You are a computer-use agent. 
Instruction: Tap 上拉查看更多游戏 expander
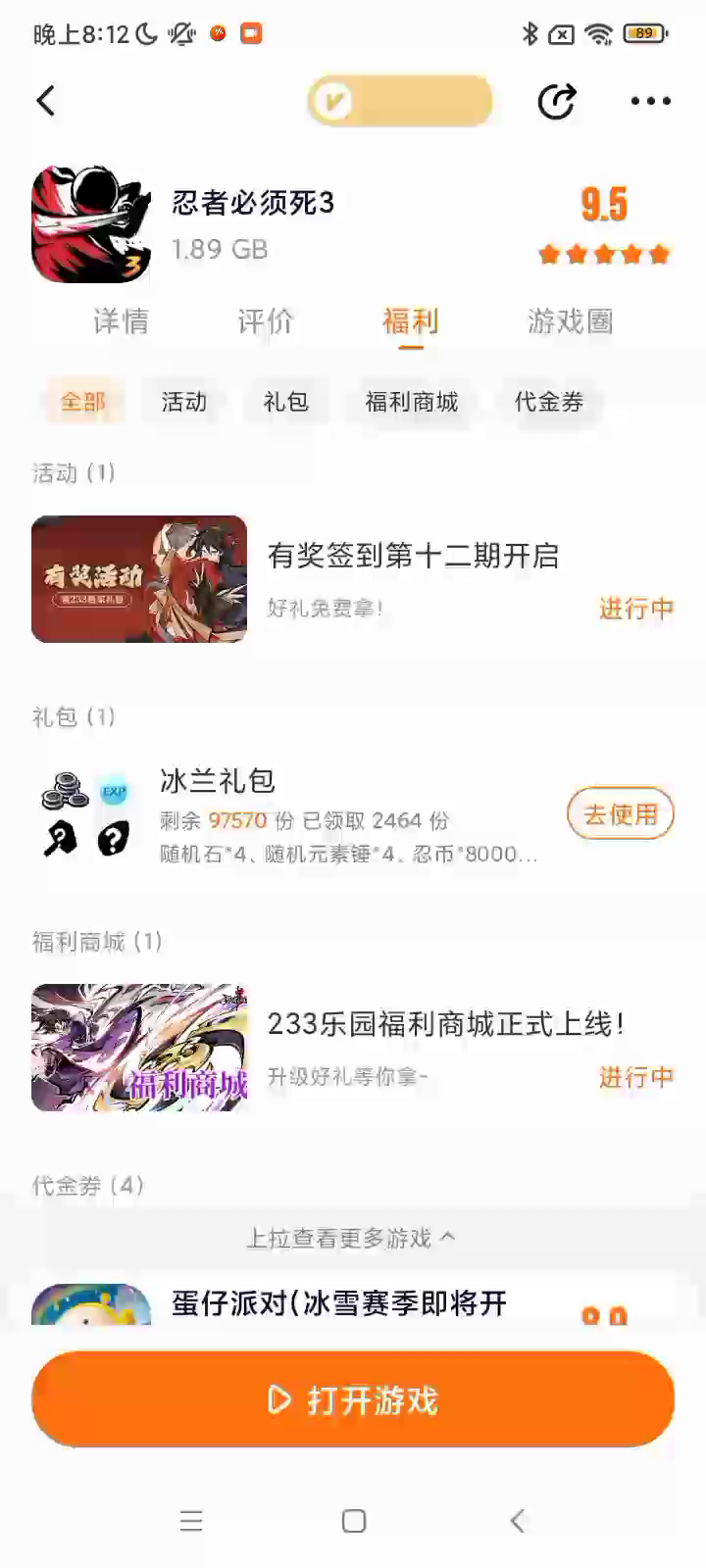[x=351, y=1239]
